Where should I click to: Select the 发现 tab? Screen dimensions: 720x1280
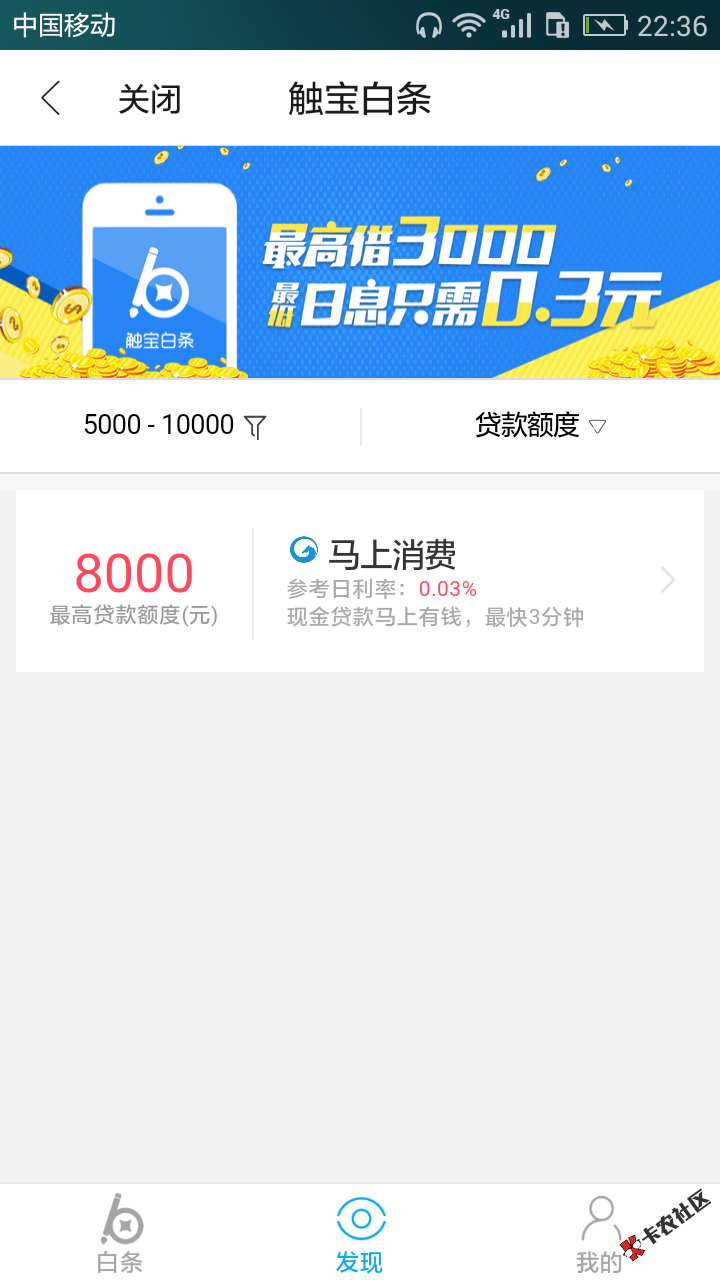360,1234
